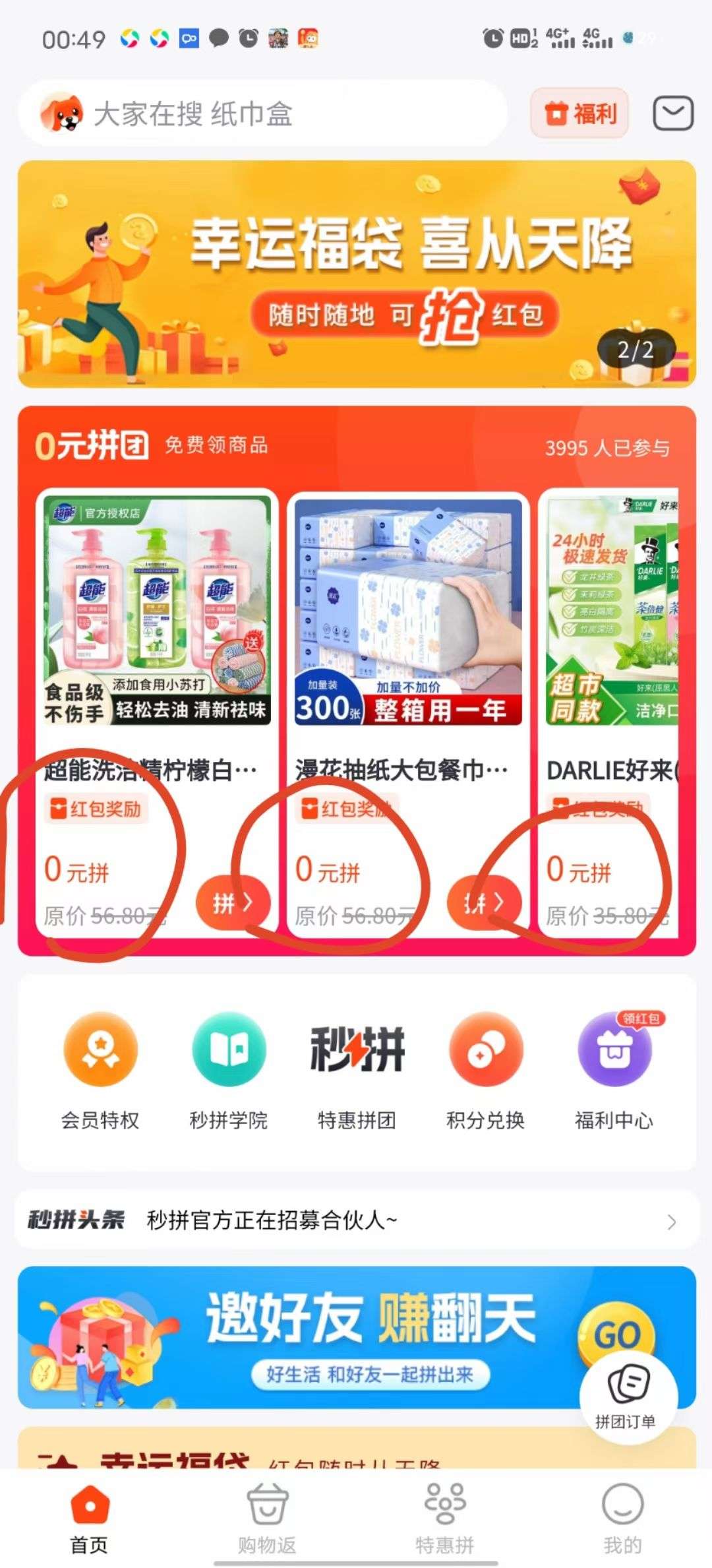The width and height of the screenshot is (712, 1568).
Task: Open the 幸运福袋 喜从天降 banner
Action: pos(356,274)
